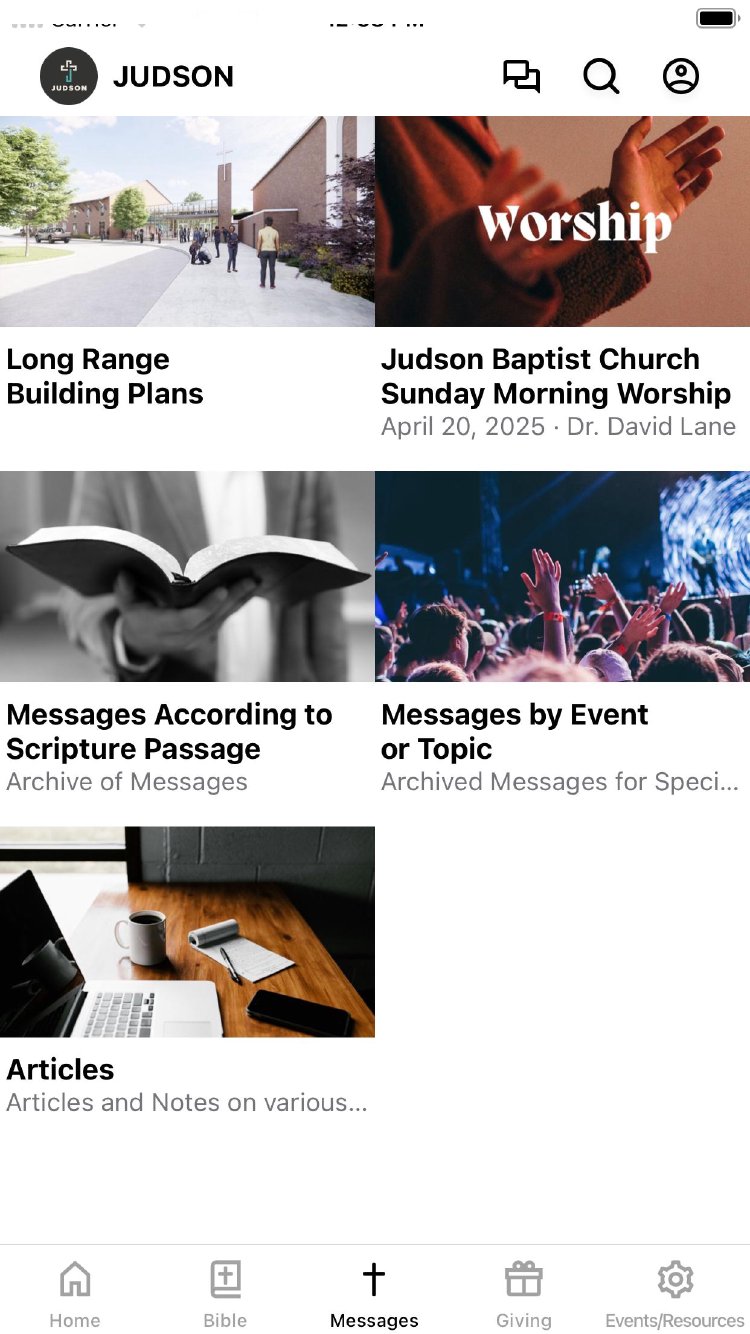Switch to the Home tab

point(75,1293)
